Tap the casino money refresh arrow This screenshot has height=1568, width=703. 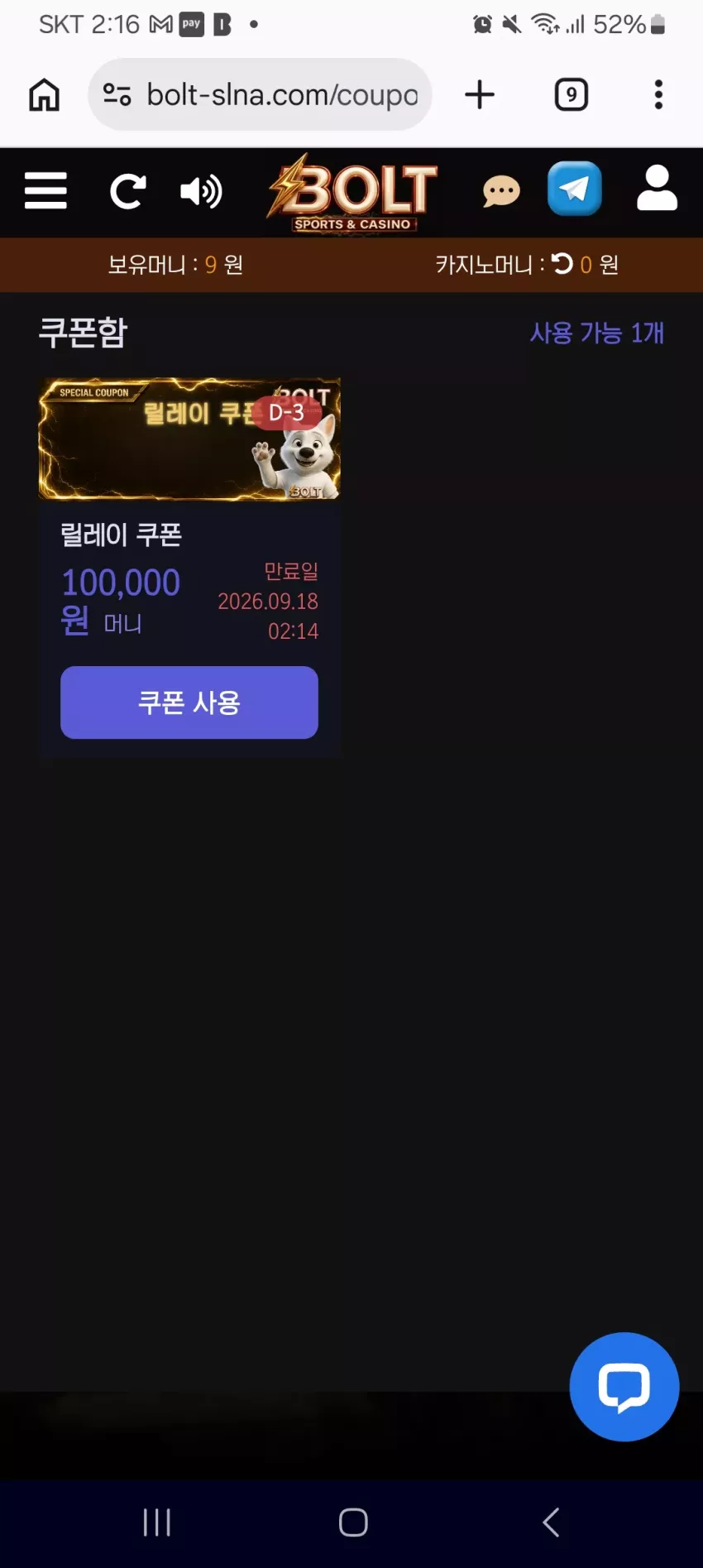pos(562,264)
